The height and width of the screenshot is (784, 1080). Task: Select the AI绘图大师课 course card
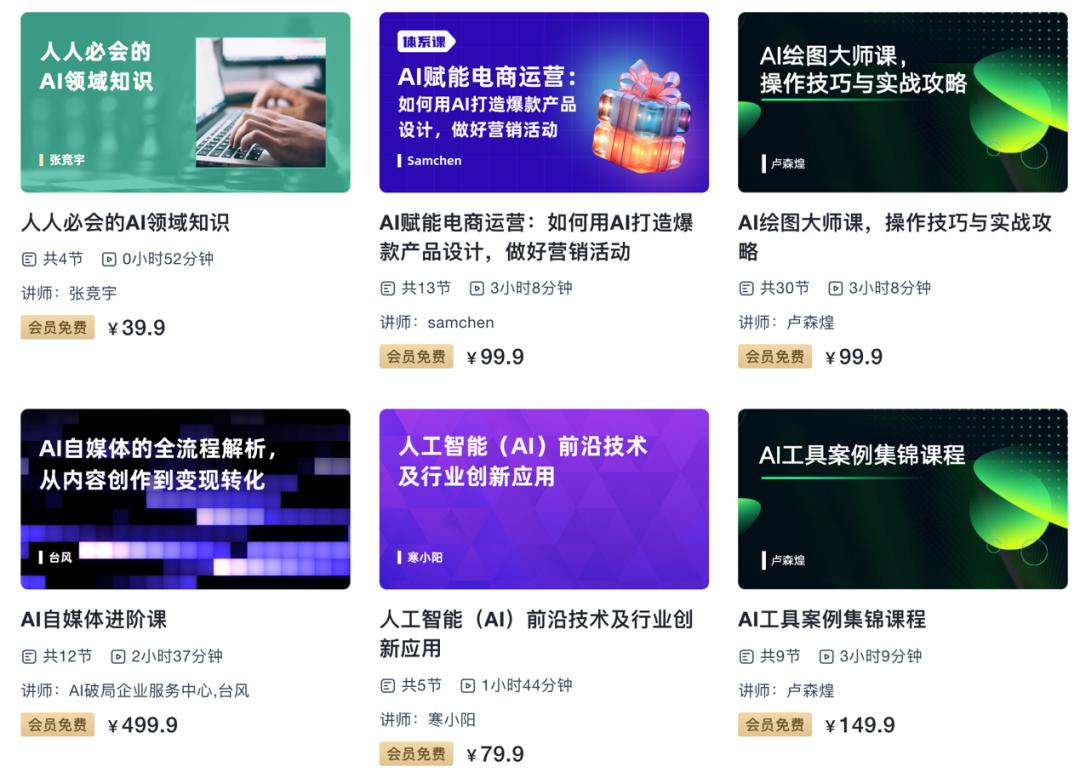click(902, 102)
